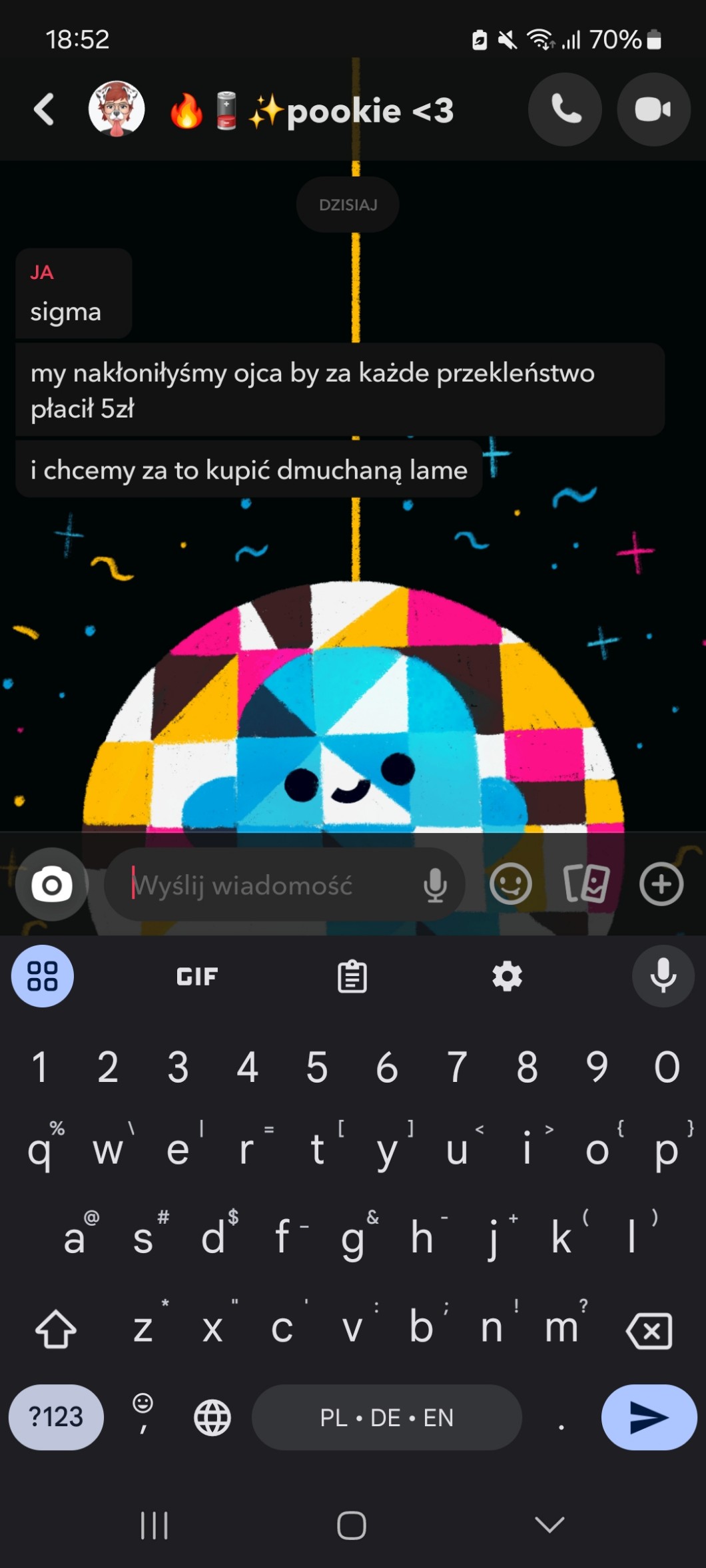The width and height of the screenshot is (706, 1568).
Task: Open the keyboard GIF search
Action: (196, 977)
